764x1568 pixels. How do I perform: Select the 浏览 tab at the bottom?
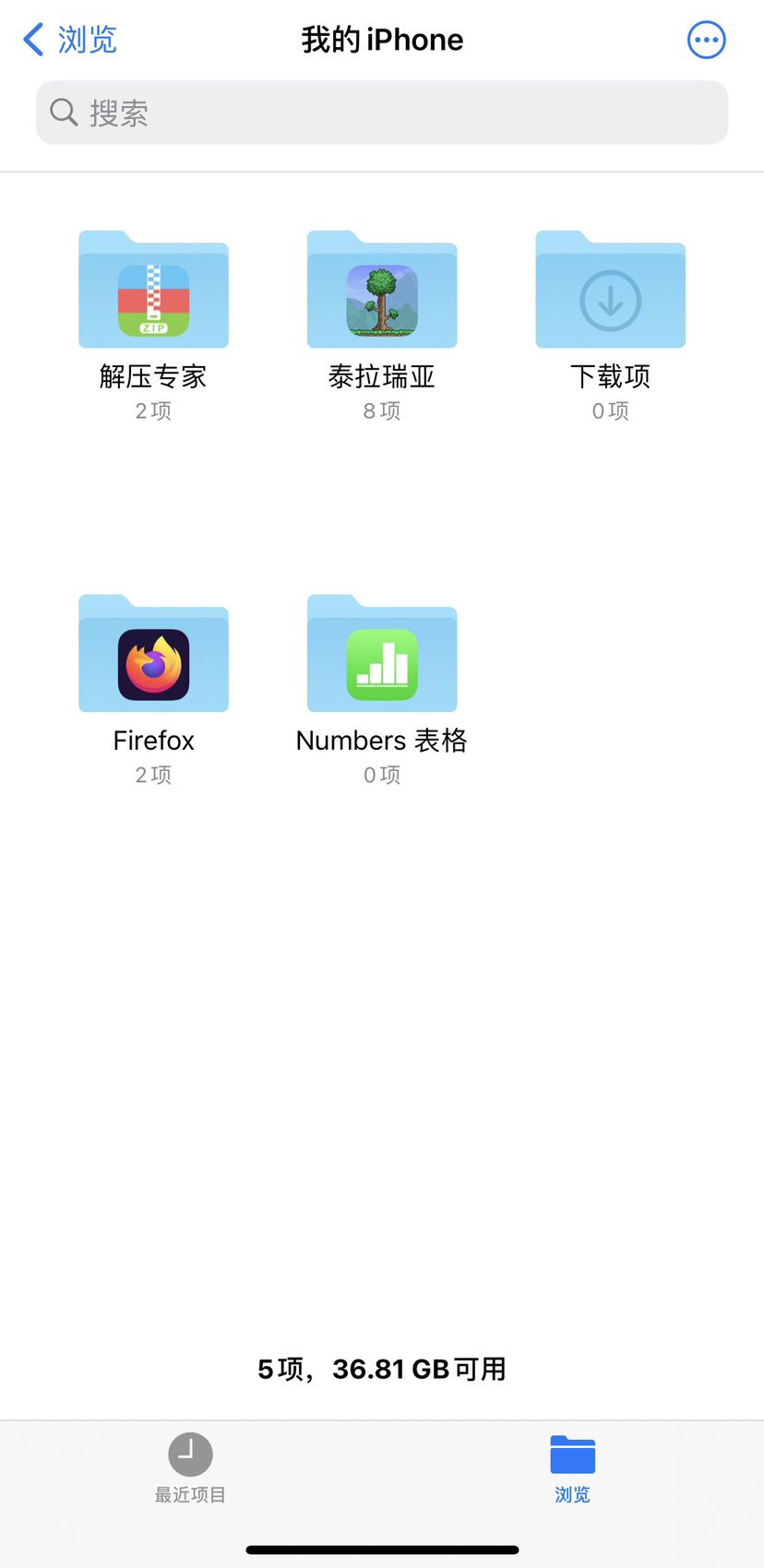(572, 1468)
